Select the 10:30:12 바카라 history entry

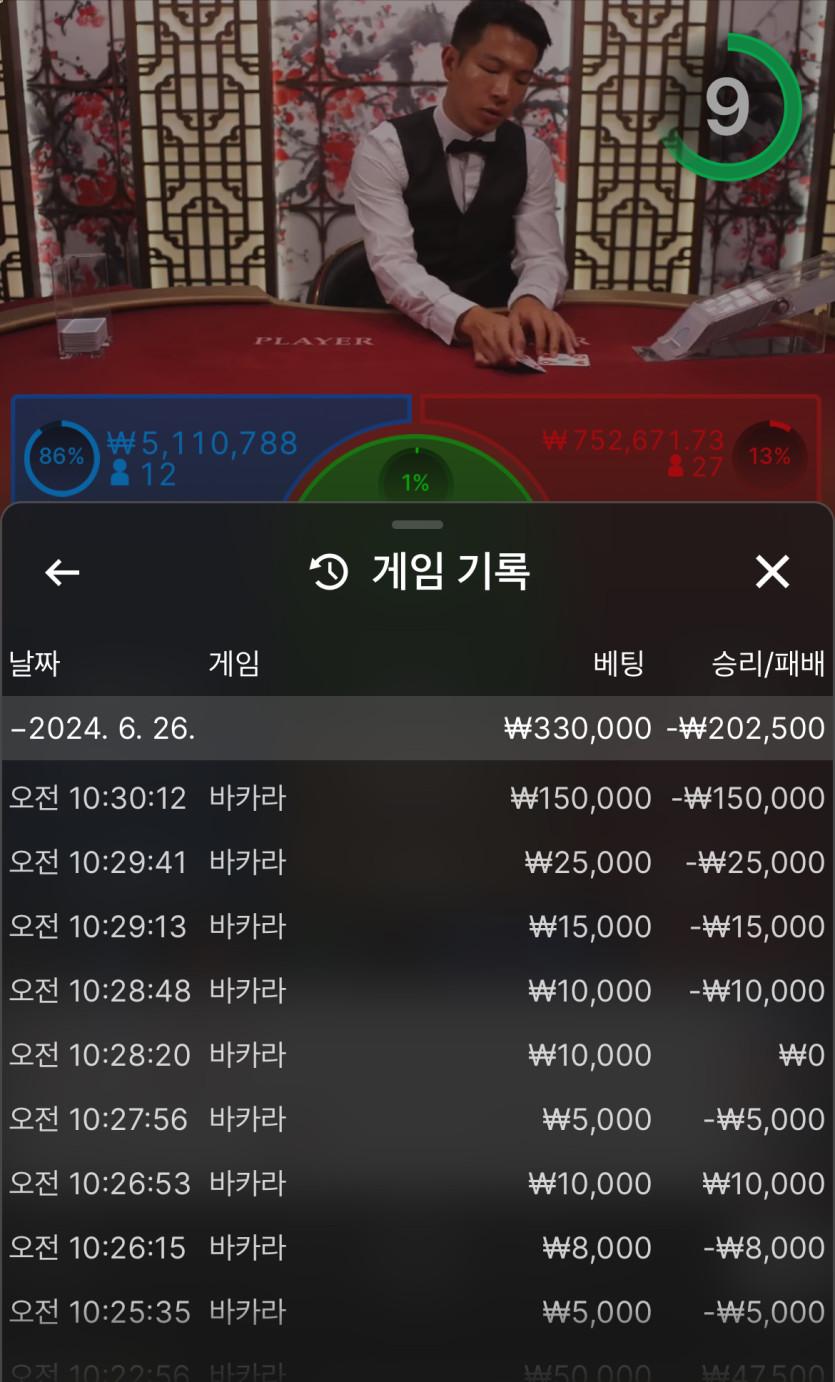click(x=417, y=798)
